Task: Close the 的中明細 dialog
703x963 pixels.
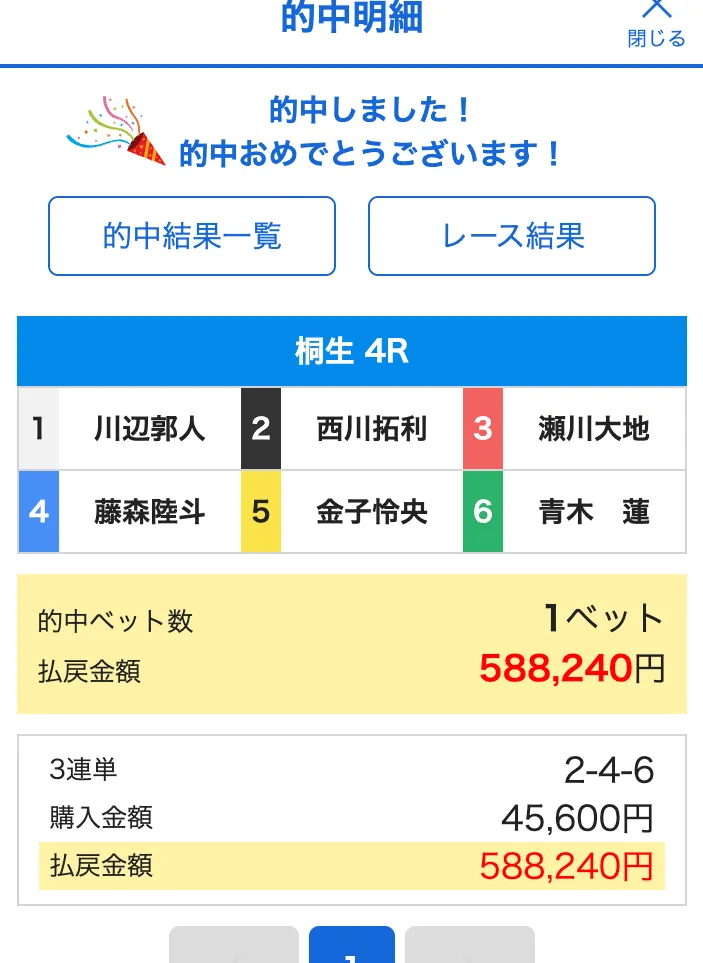Action: pyautogui.click(x=656, y=22)
